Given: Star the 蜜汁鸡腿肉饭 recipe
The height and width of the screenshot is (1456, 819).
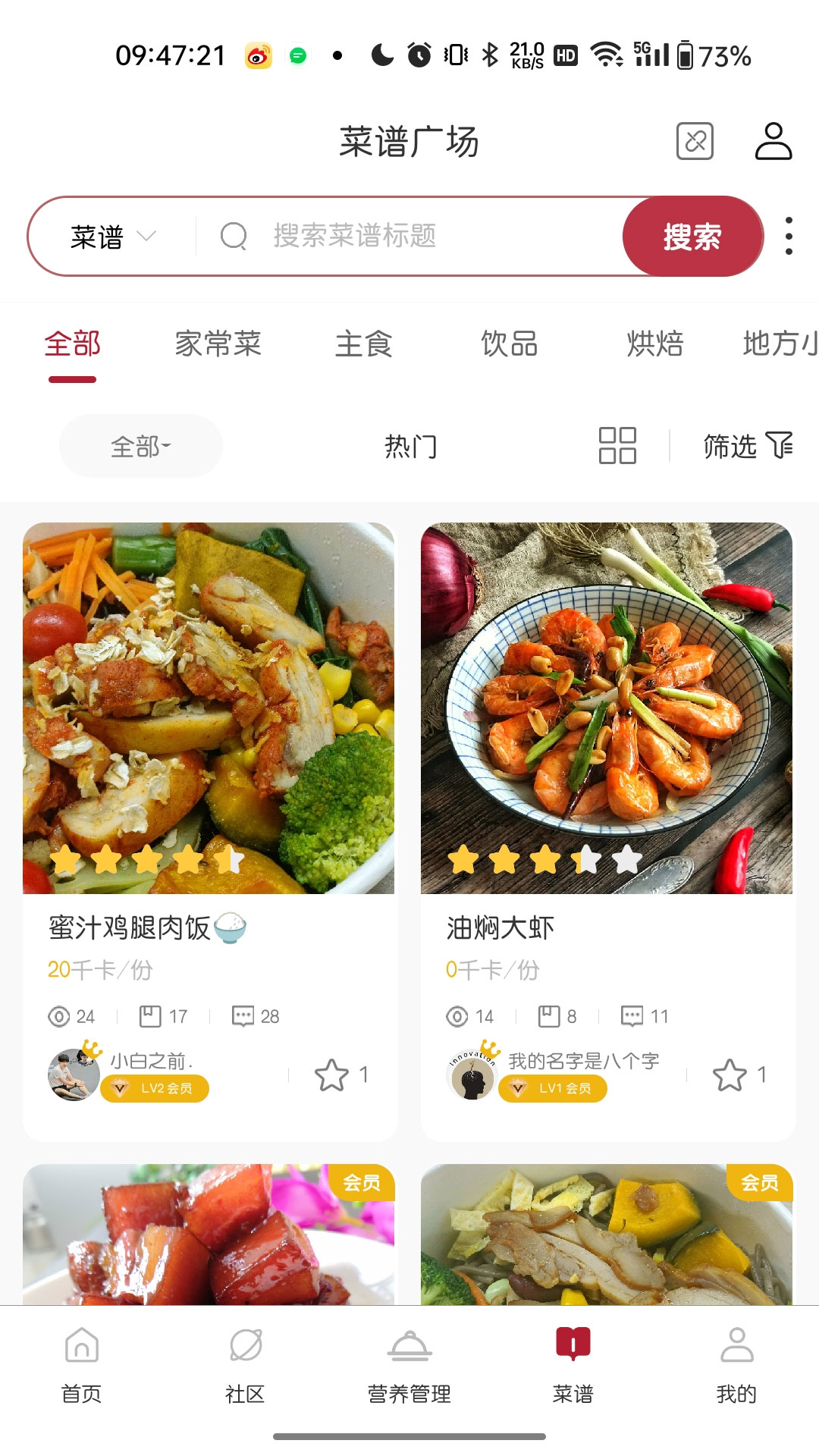Looking at the screenshot, I should 332,1075.
